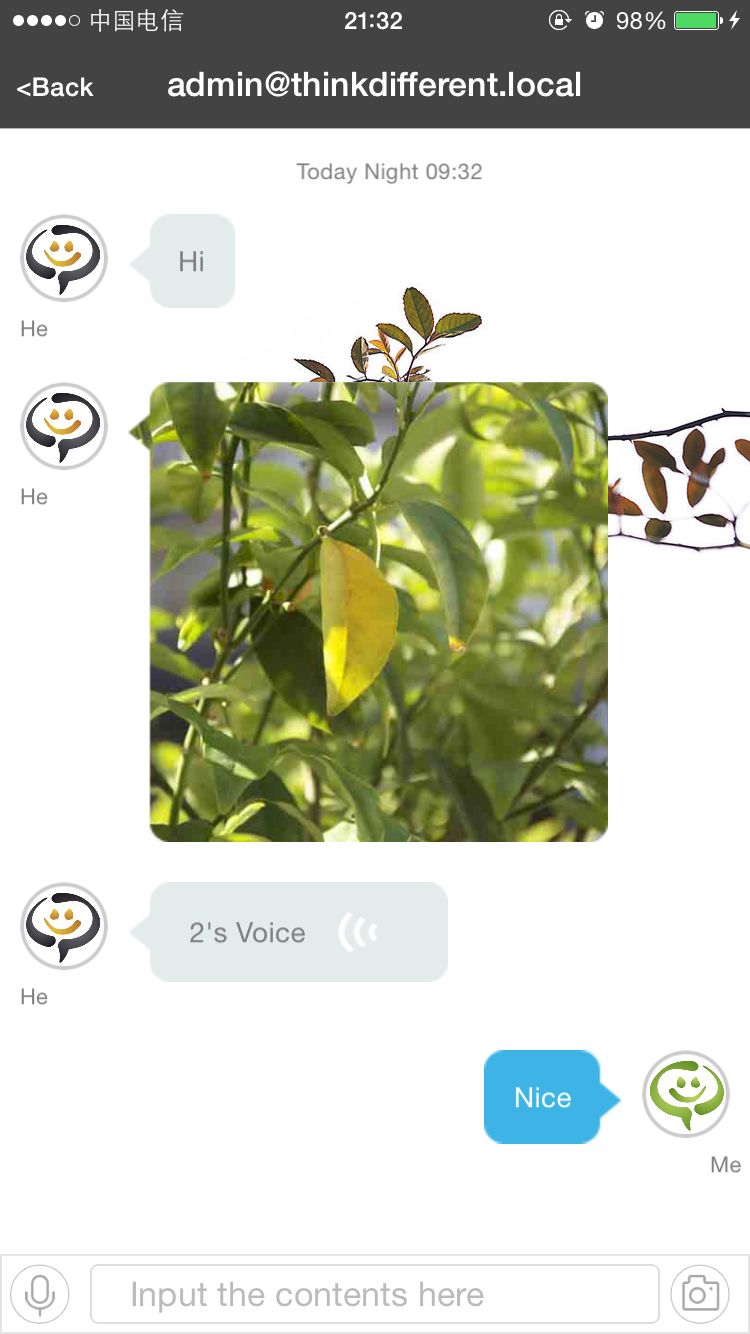Play the 2's Voice message
Image resolution: width=750 pixels, height=1334 pixels.
click(x=298, y=932)
